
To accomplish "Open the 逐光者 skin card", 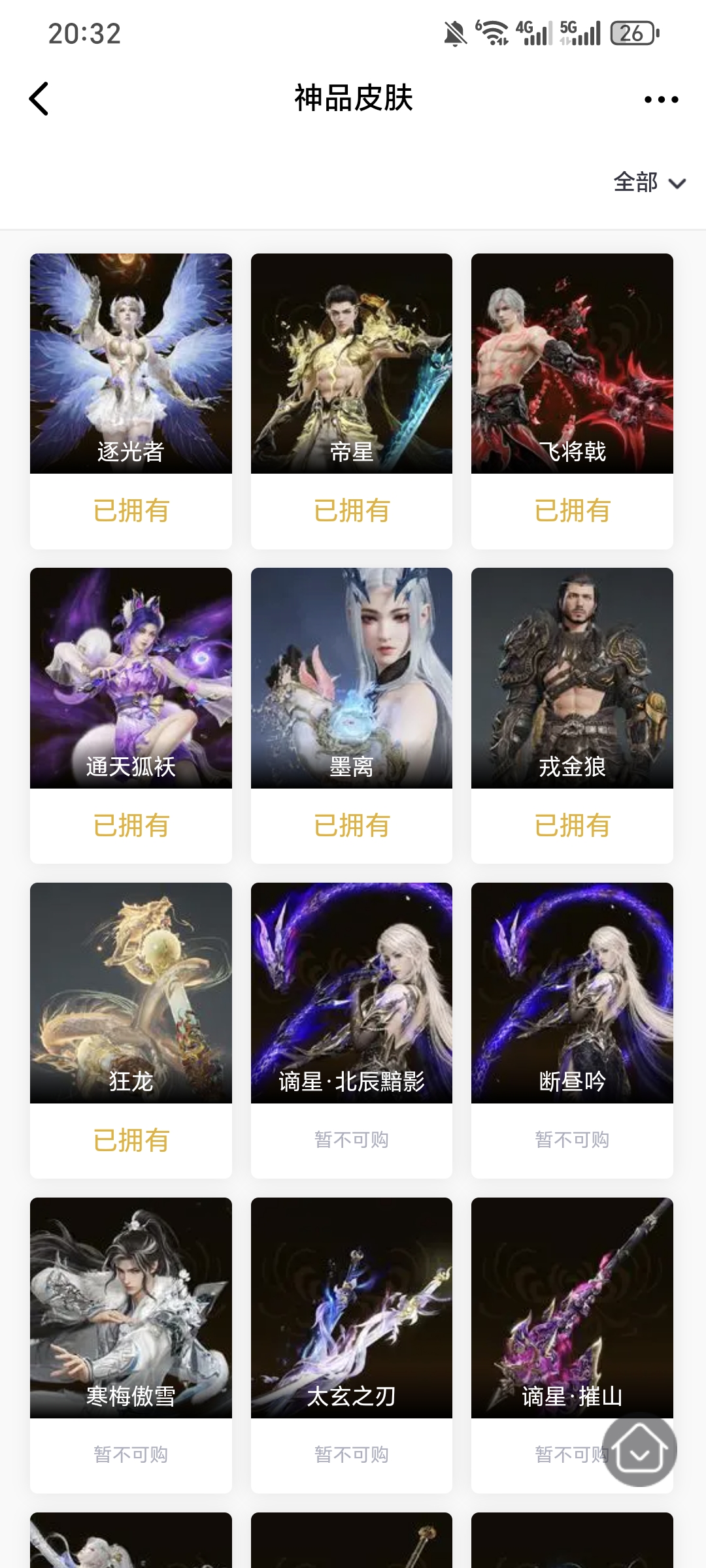I will [131, 364].
